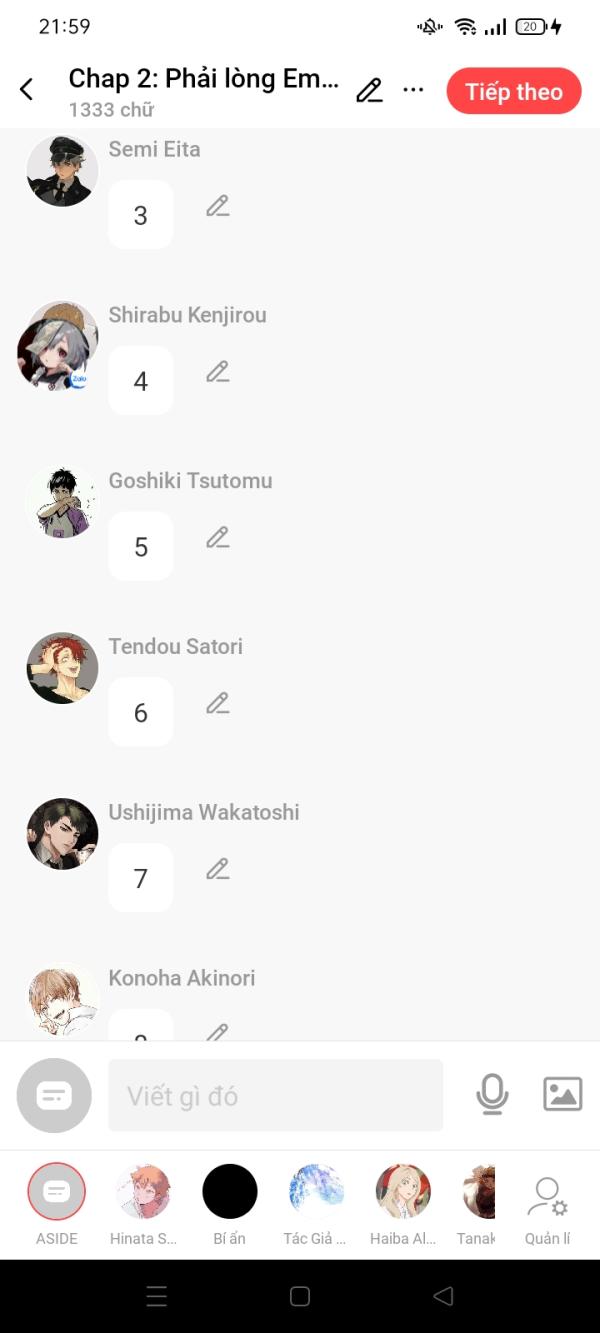600x1333 pixels.
Task: Switch to the Haiba Al... character
Action: (x=403, y=1192)
